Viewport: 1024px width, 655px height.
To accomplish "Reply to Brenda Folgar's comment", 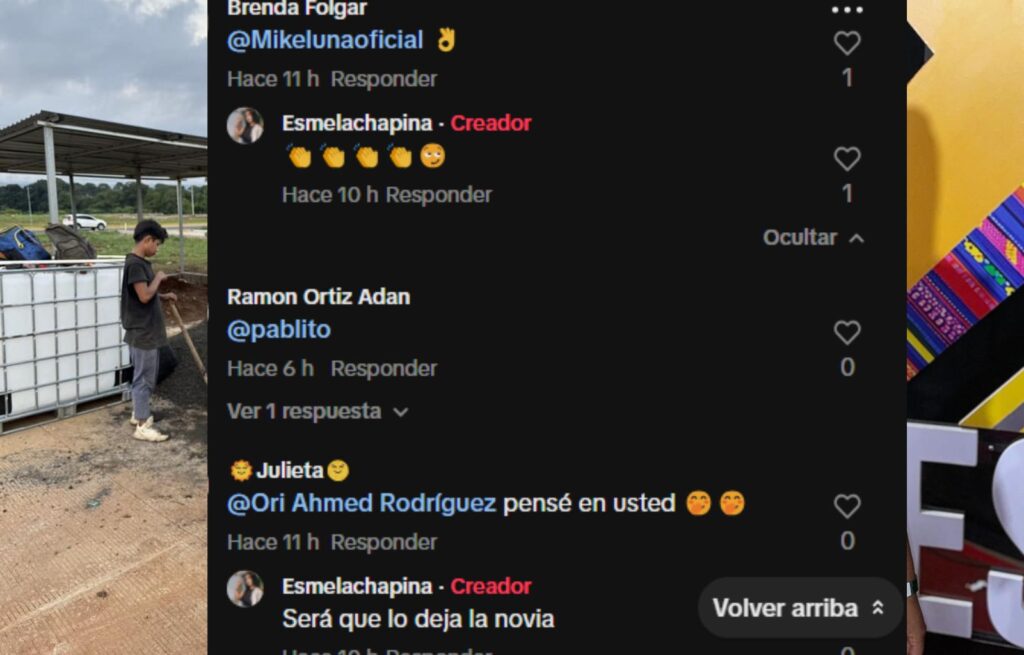I will 384,79.
